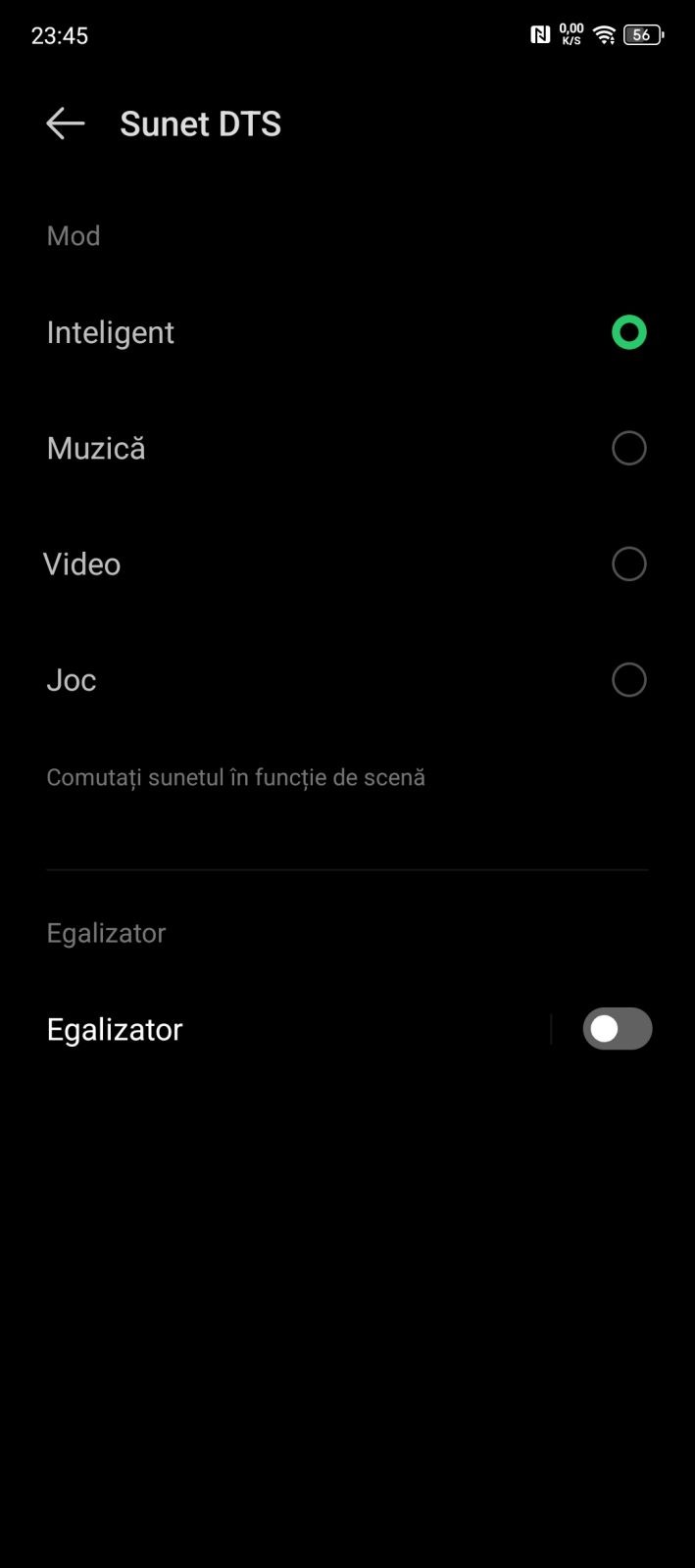Viewport: 695px width, 1568px height.
Task: Choose the Muzică mode
Action: [628, 448]
